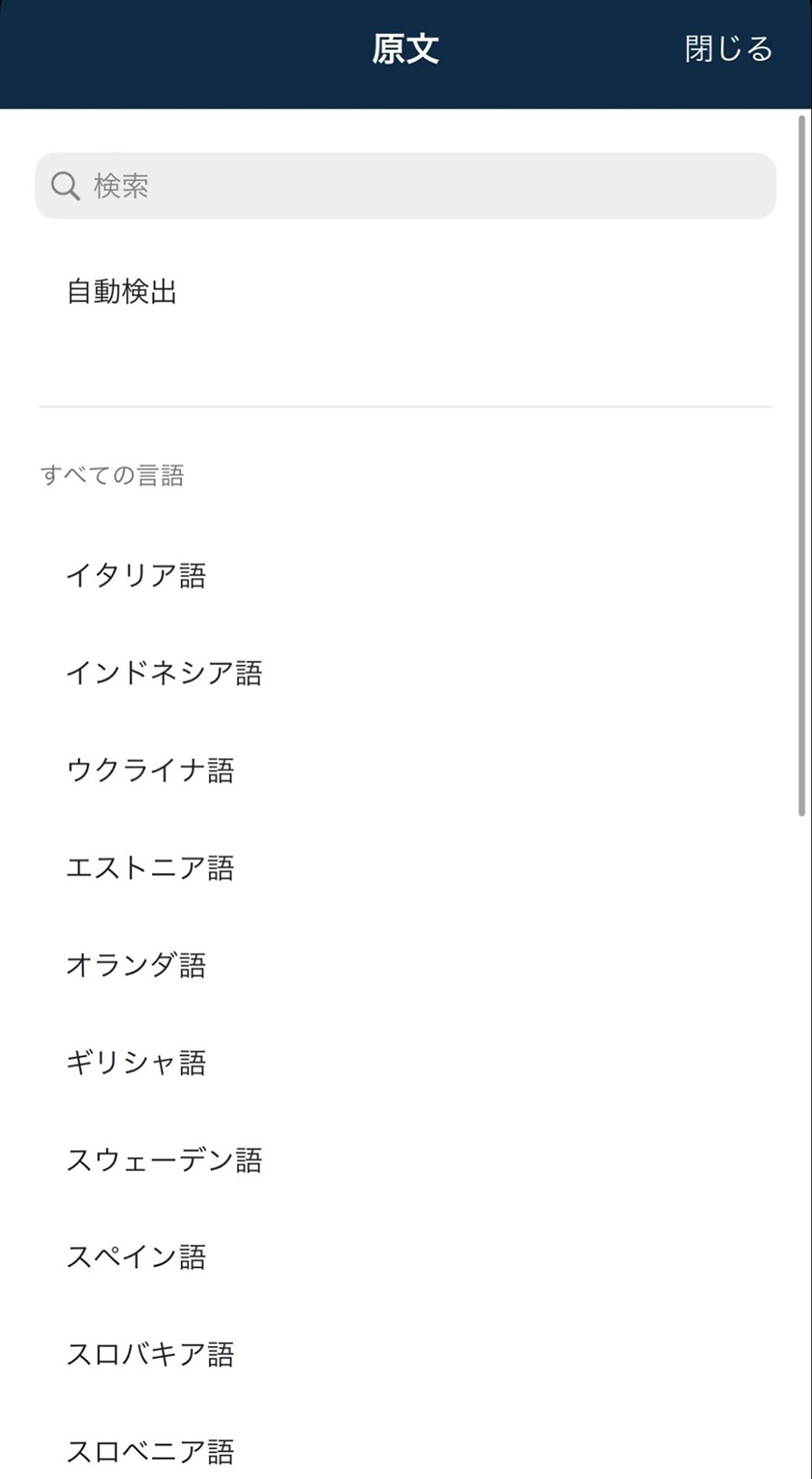Select インドネシア語 from the list
This screenshot has height=1479, width=812.
tap(406, 673)
